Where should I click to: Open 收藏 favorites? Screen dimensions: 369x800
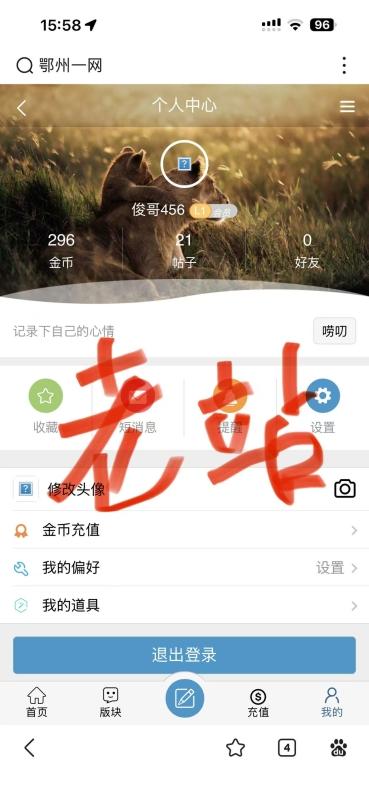click(x=46, y=407)
